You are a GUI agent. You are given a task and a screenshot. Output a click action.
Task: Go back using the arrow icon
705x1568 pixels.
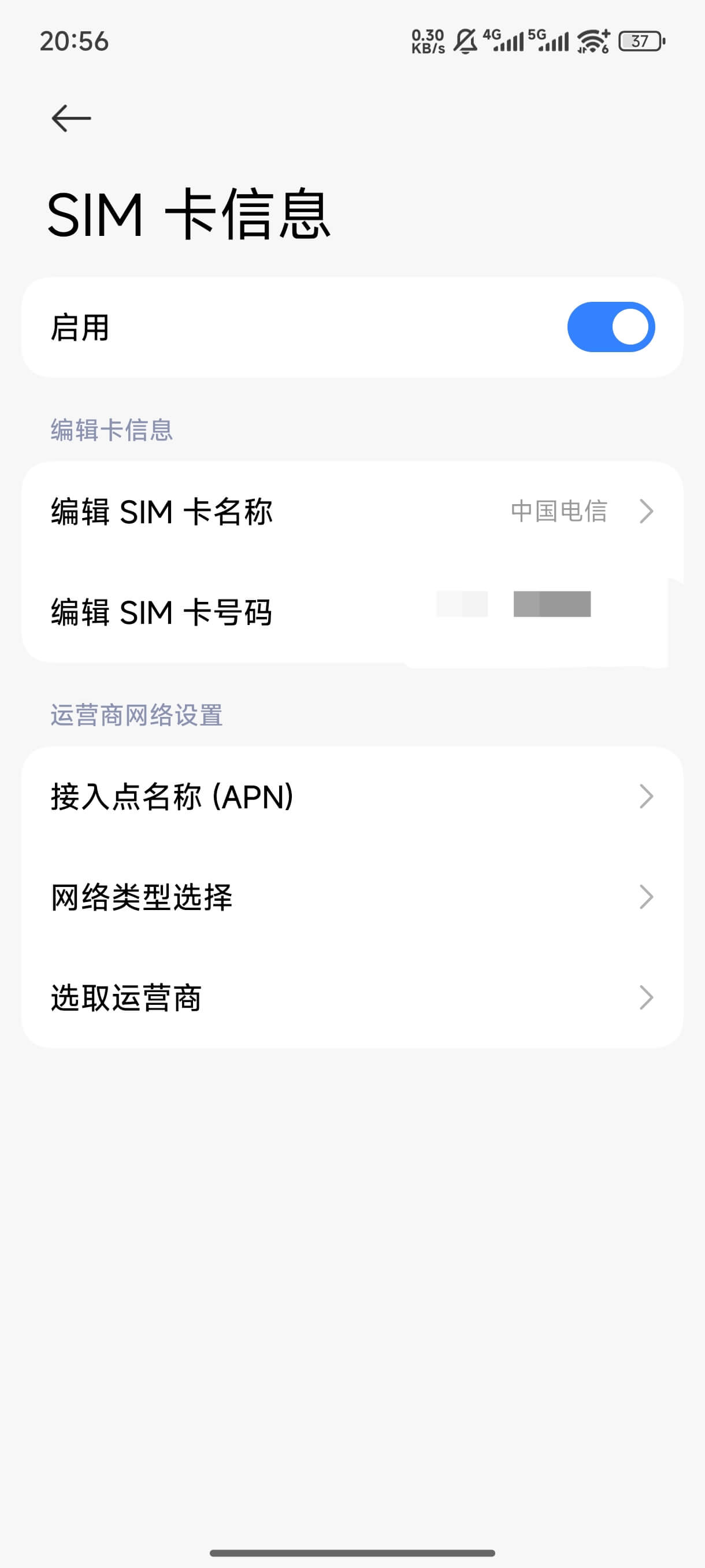(71, 118)
